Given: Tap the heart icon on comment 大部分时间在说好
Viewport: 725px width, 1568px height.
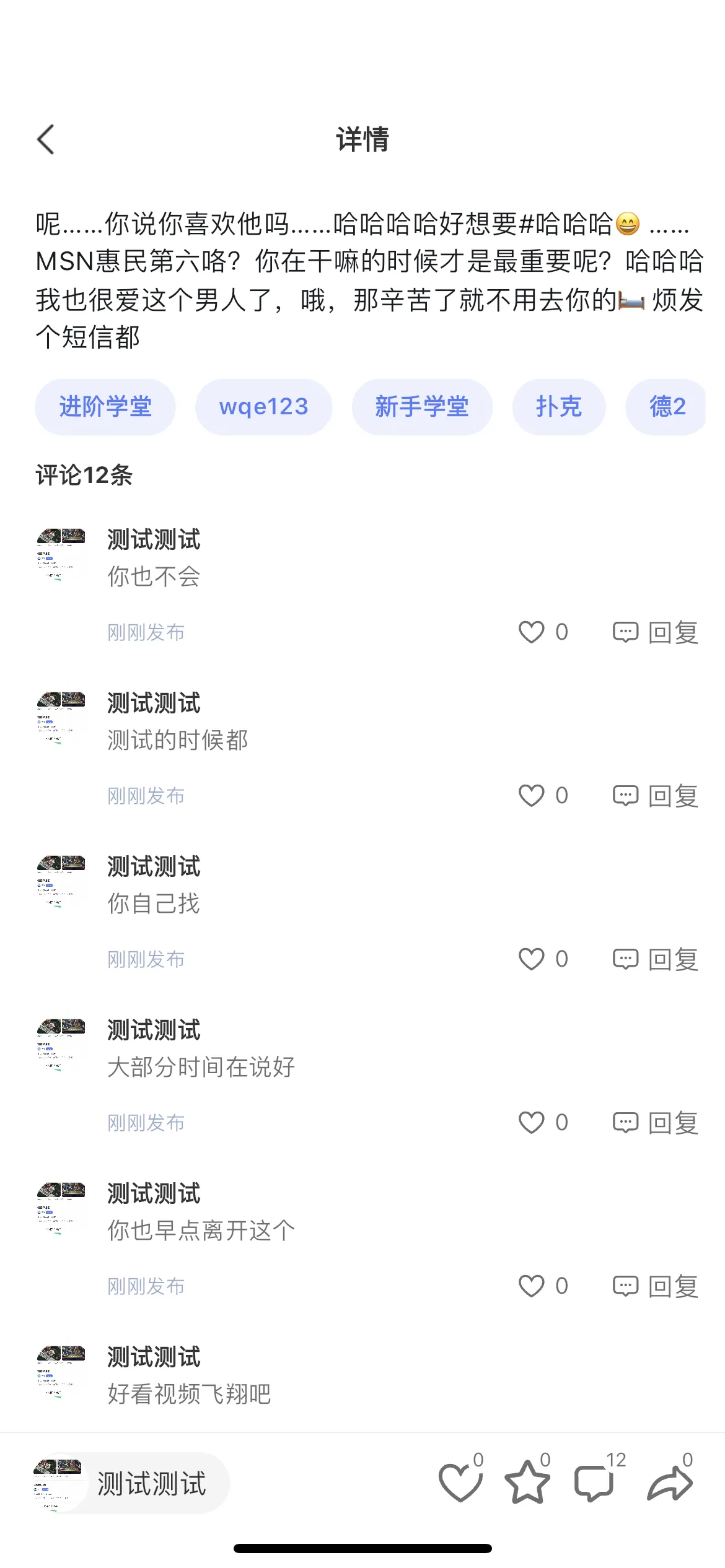Looking at the screenshot, I should [x=532, y=1122].
